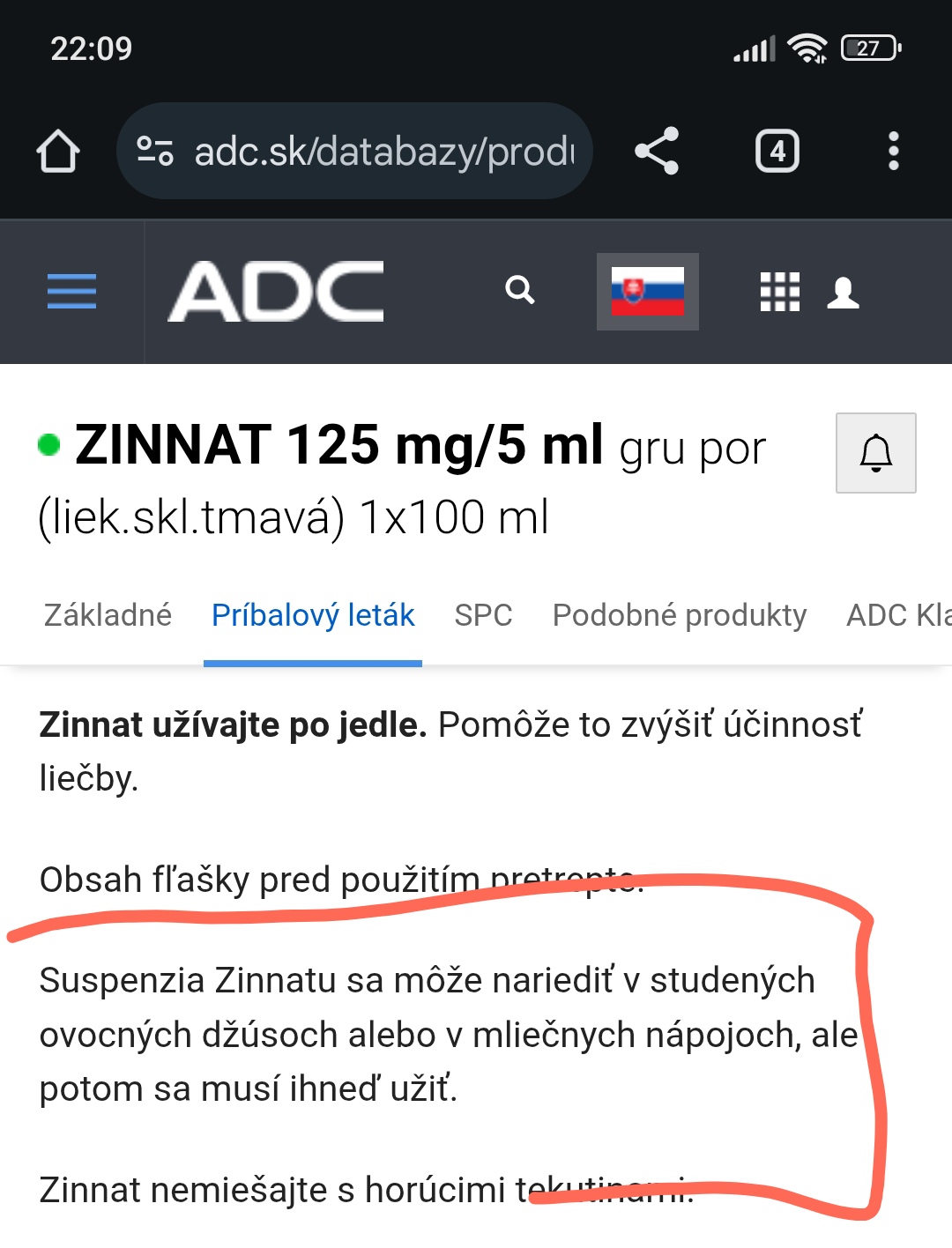The height and width of the screenshot is (1248, 952).
Task: Go to the browser home page
Action: pos(58,151)
